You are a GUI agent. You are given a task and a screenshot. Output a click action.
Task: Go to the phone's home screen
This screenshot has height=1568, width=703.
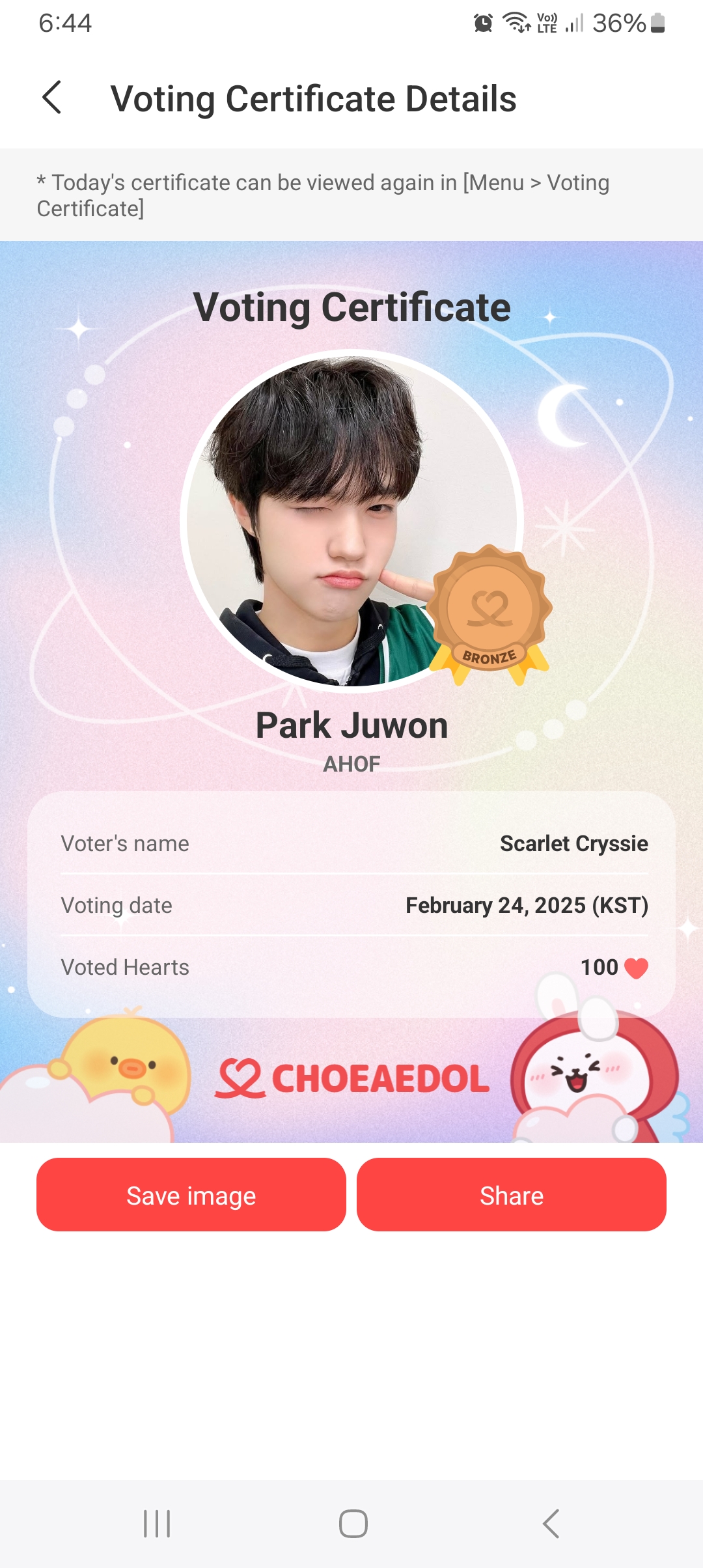(353, 1524)
